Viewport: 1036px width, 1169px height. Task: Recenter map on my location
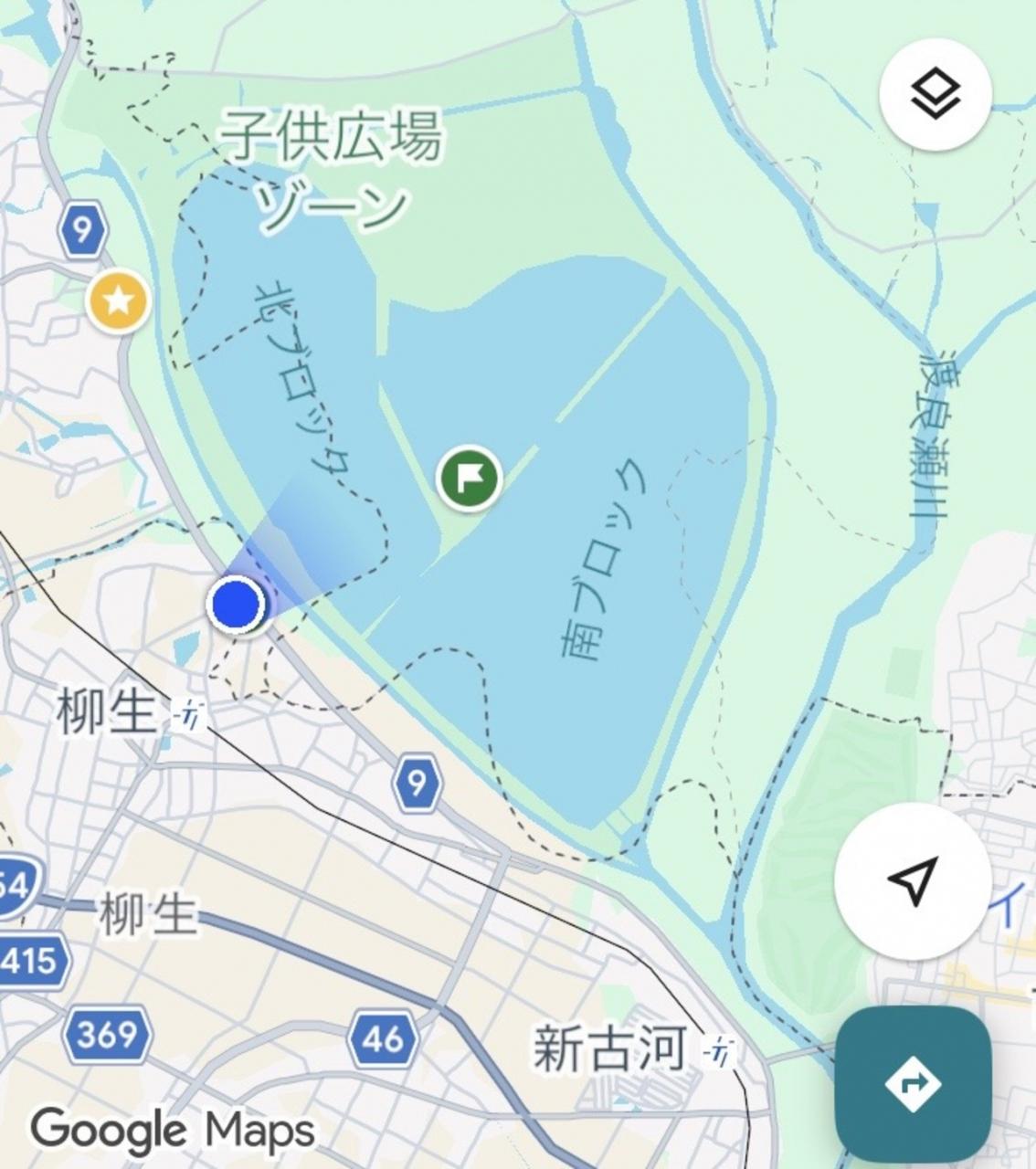[913, 881]
